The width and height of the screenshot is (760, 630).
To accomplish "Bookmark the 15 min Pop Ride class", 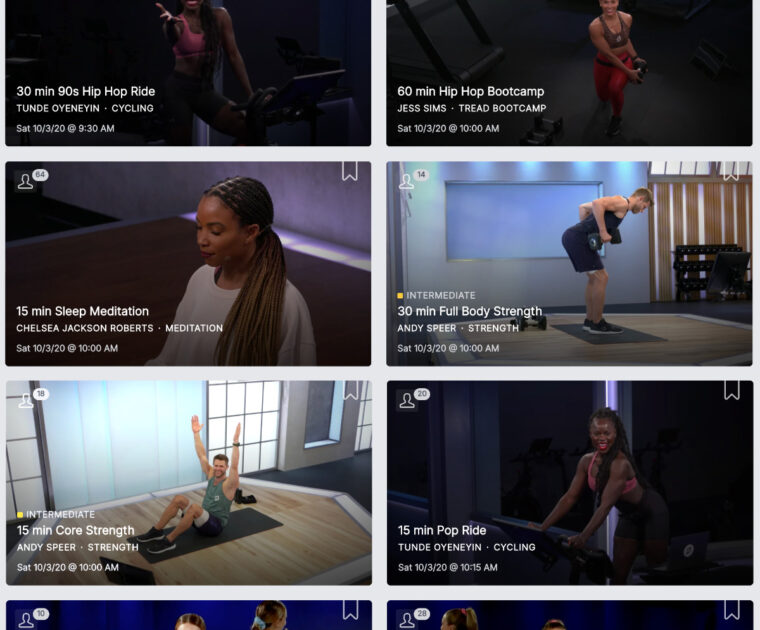I will pos(731,390).
